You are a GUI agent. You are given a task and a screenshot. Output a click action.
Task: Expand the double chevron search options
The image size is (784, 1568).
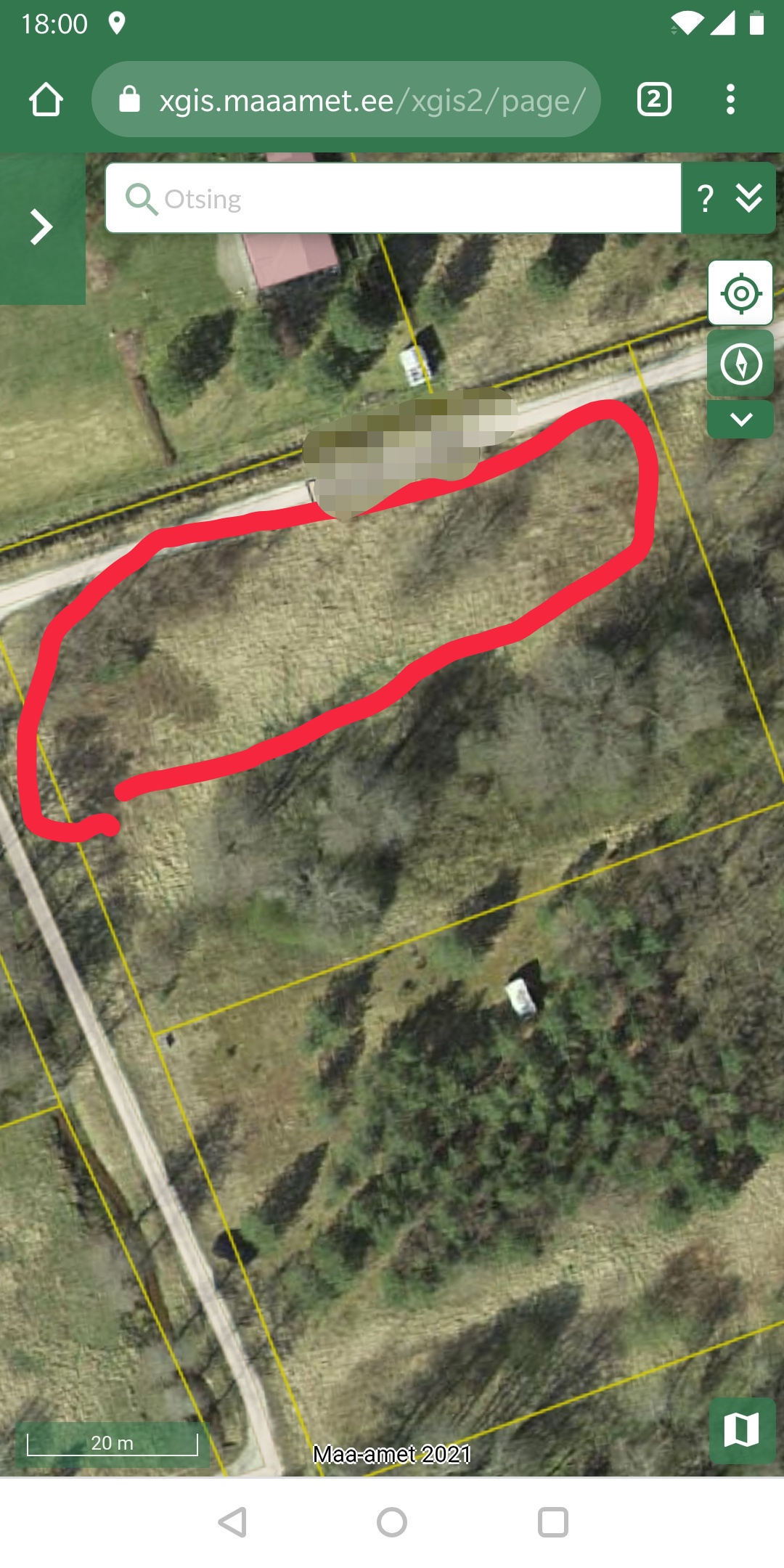pos(749,198)
